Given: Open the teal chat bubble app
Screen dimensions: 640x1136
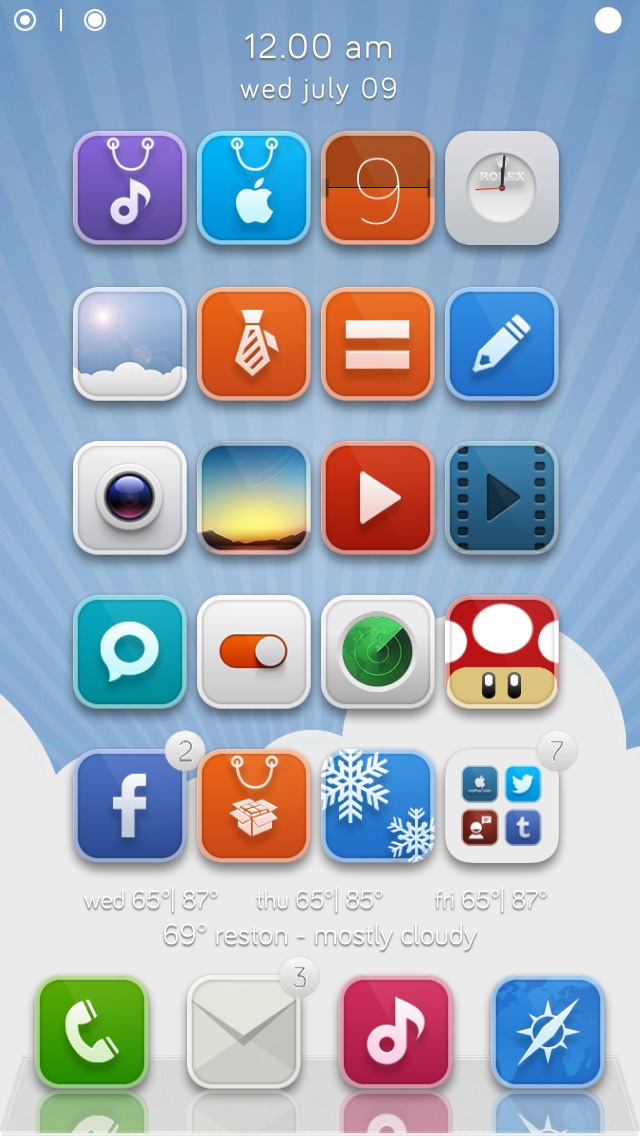Looking at the screenshot, I should [x=130, y=651].
